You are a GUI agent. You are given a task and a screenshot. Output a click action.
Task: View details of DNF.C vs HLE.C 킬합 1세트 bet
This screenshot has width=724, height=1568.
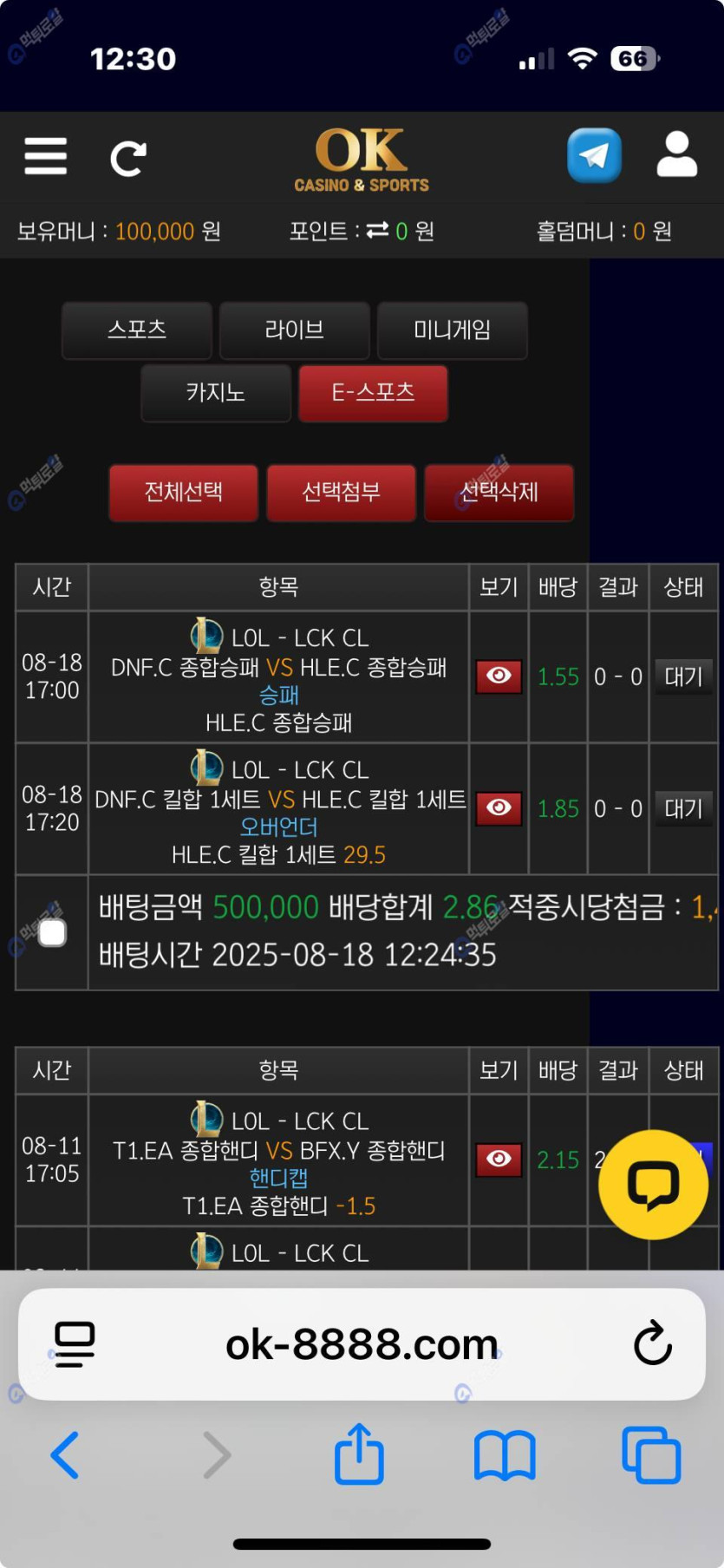tap(499, 808)
